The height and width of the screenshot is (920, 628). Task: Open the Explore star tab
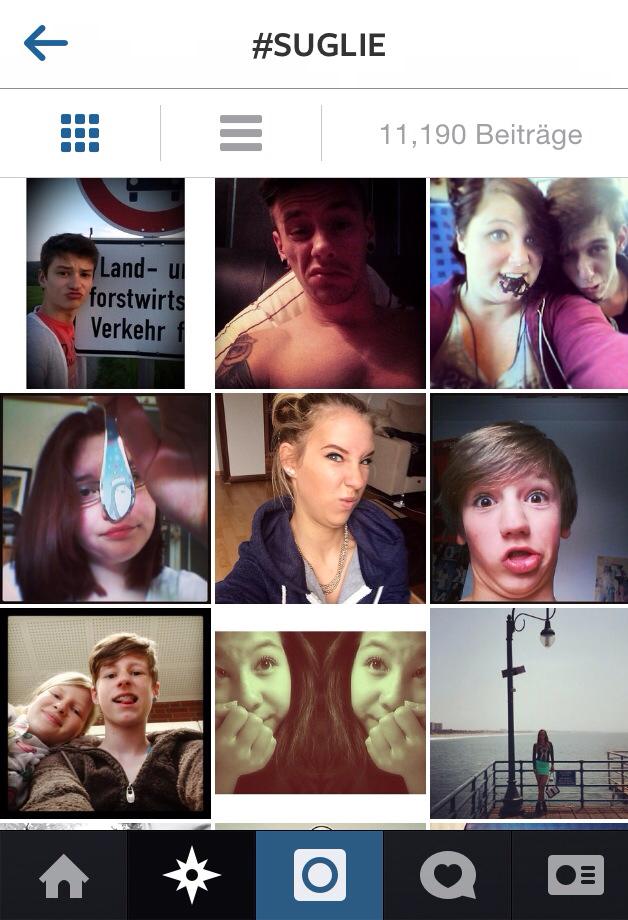click(191, 876)
